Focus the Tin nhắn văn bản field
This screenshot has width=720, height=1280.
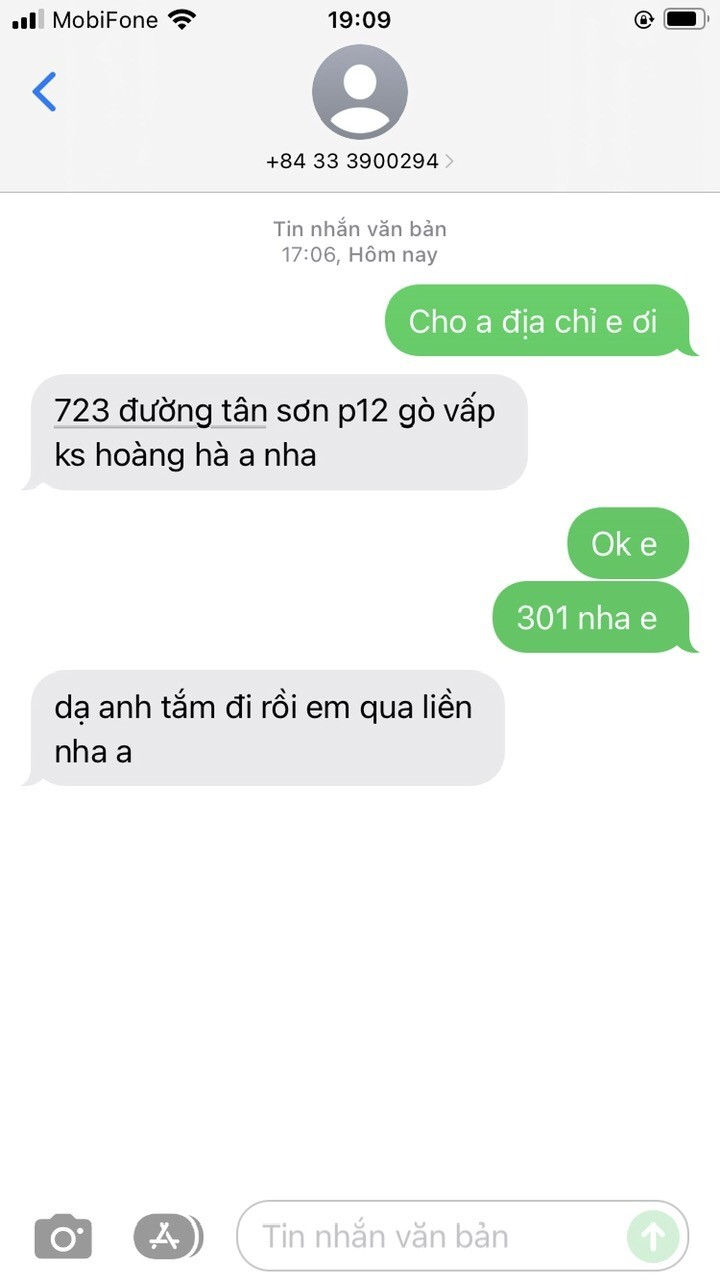point(430,1237)
